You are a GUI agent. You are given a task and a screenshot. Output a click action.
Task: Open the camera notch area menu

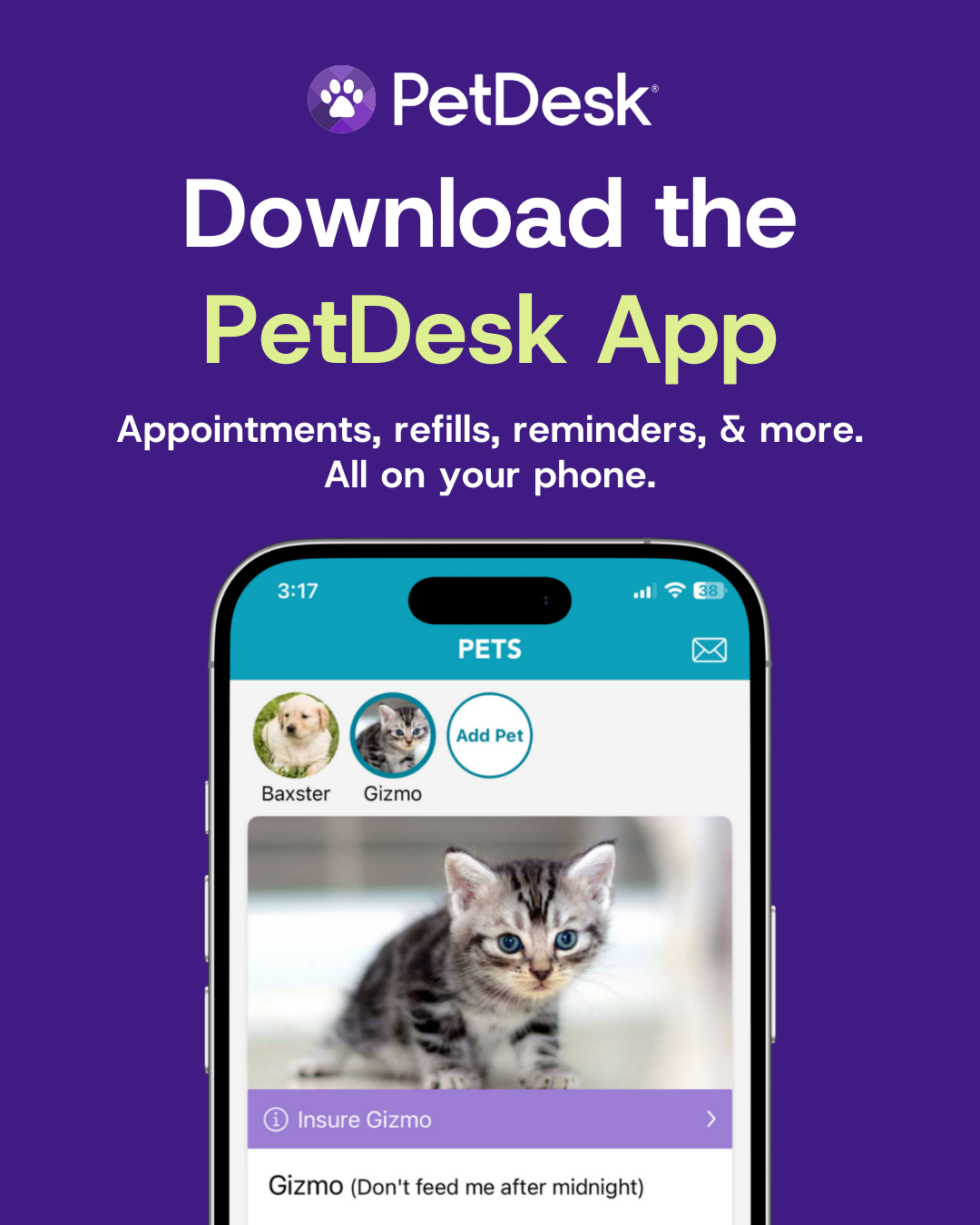(x=488, y=602)
